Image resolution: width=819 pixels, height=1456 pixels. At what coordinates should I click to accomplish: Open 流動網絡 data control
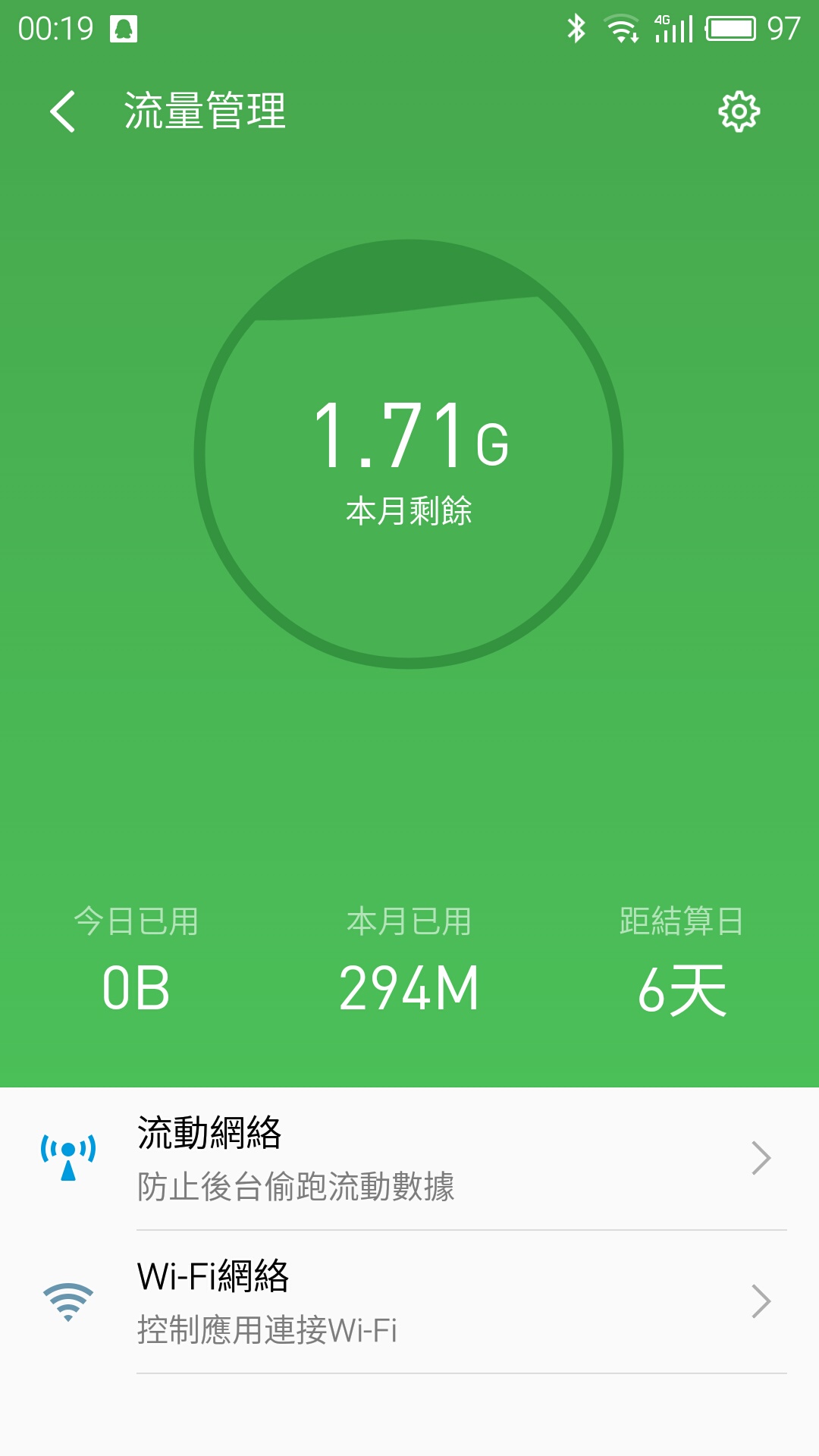tap(409, 1159)
